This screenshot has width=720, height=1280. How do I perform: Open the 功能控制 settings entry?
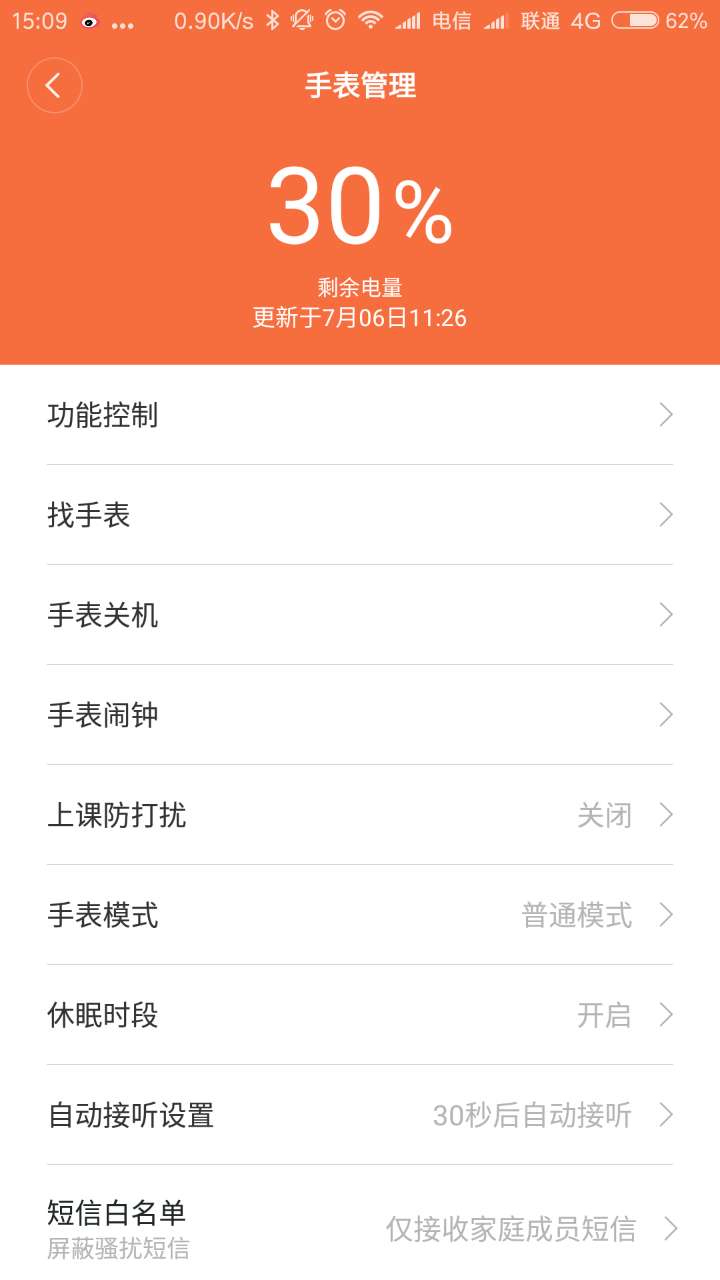coord(360,415)
